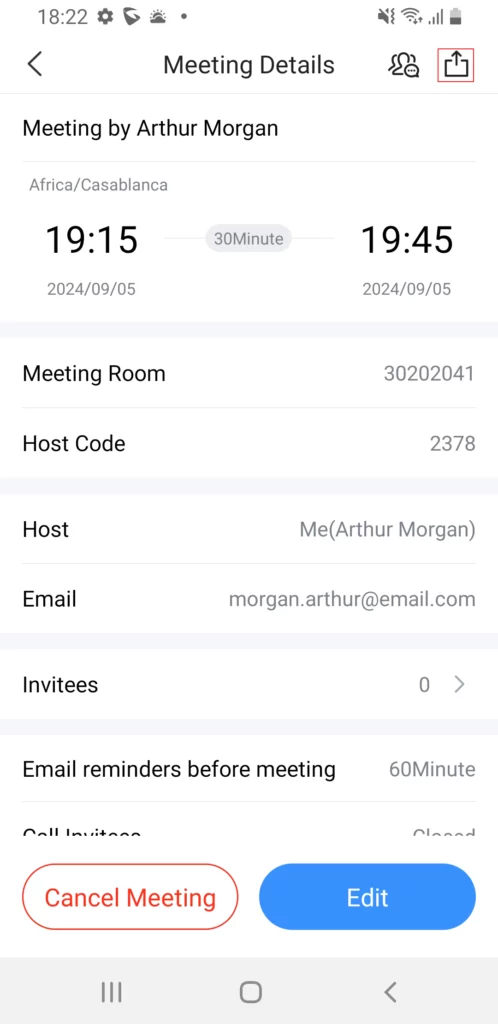Open the Invitees list
This screenshot has width=498, height=1024.
[249, 684]
